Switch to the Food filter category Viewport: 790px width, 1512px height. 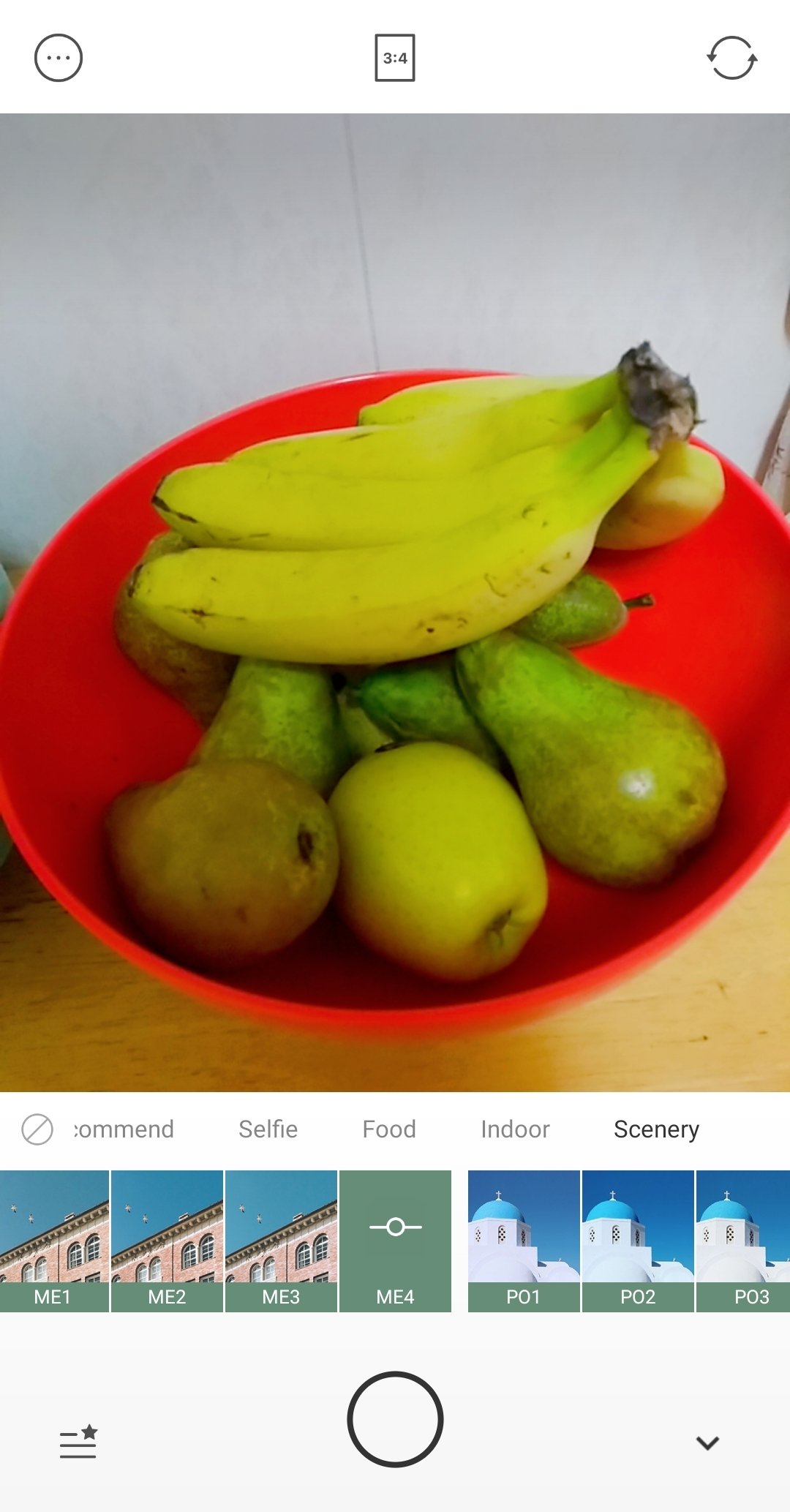389,1129
